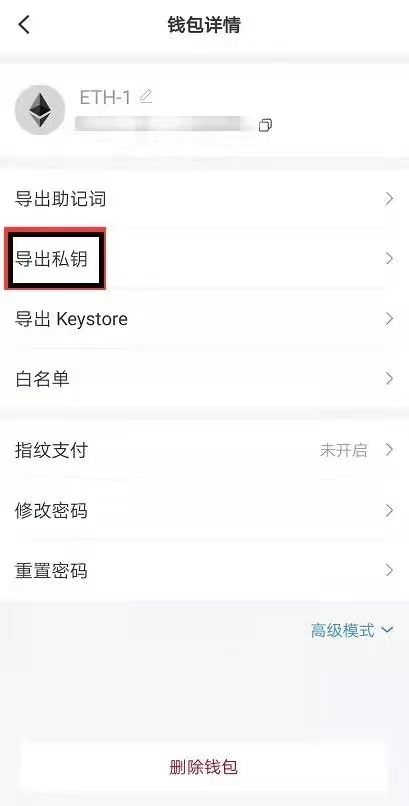Image resolution: width=409 pixels, height=806 pixels.
Task: Open 导出 Keystore option
Action: 204,319
